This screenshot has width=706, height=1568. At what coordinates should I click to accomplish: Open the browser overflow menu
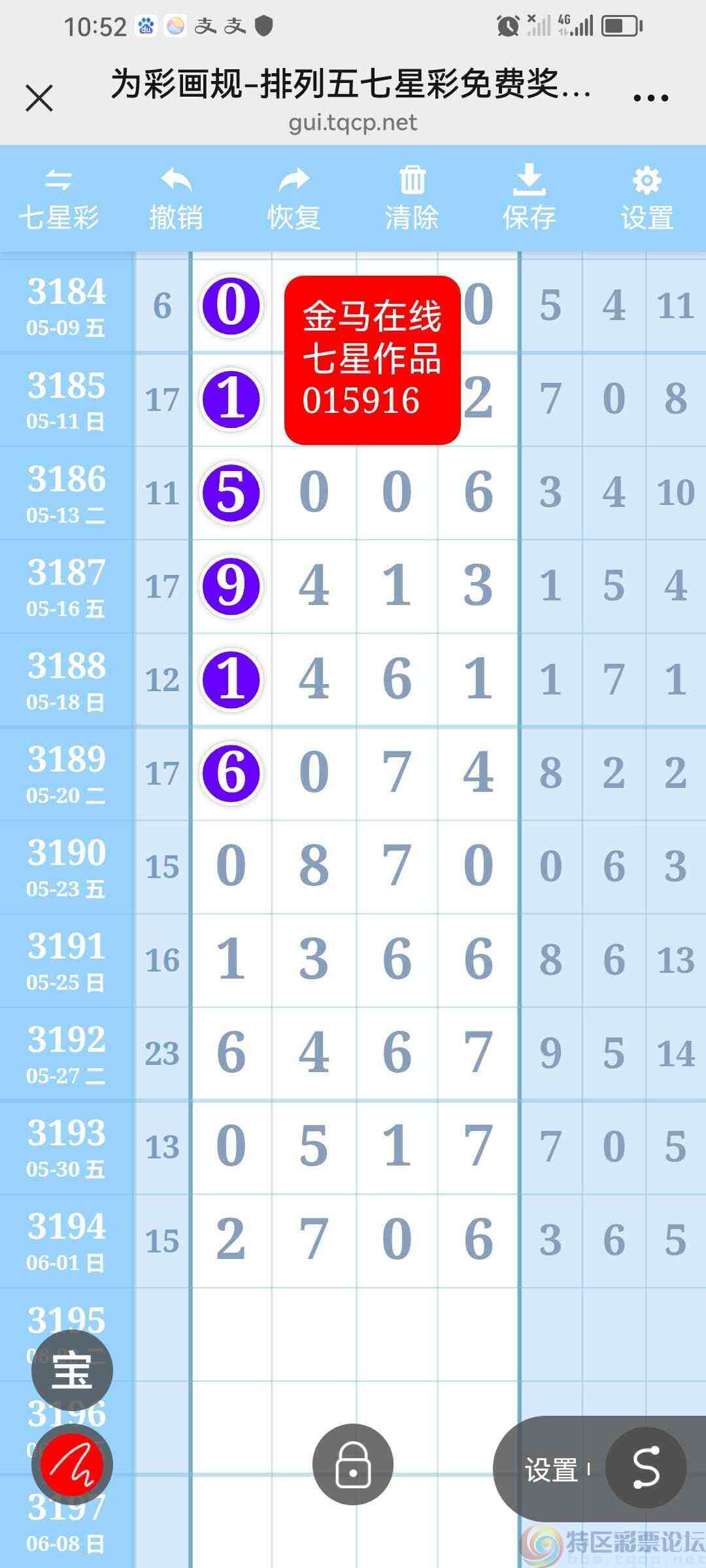(x=650, y=99)
